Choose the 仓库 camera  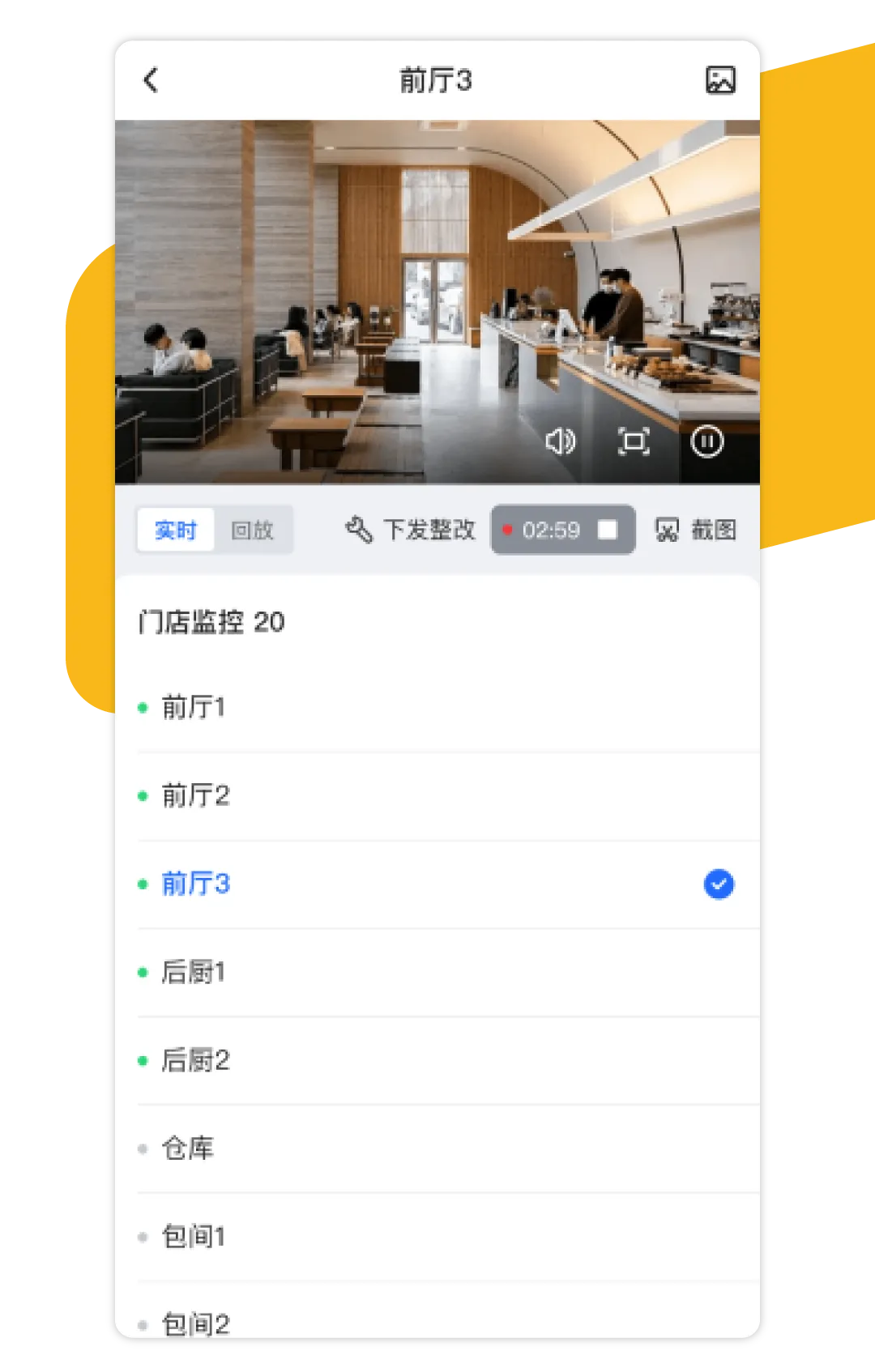(188, 1148)
